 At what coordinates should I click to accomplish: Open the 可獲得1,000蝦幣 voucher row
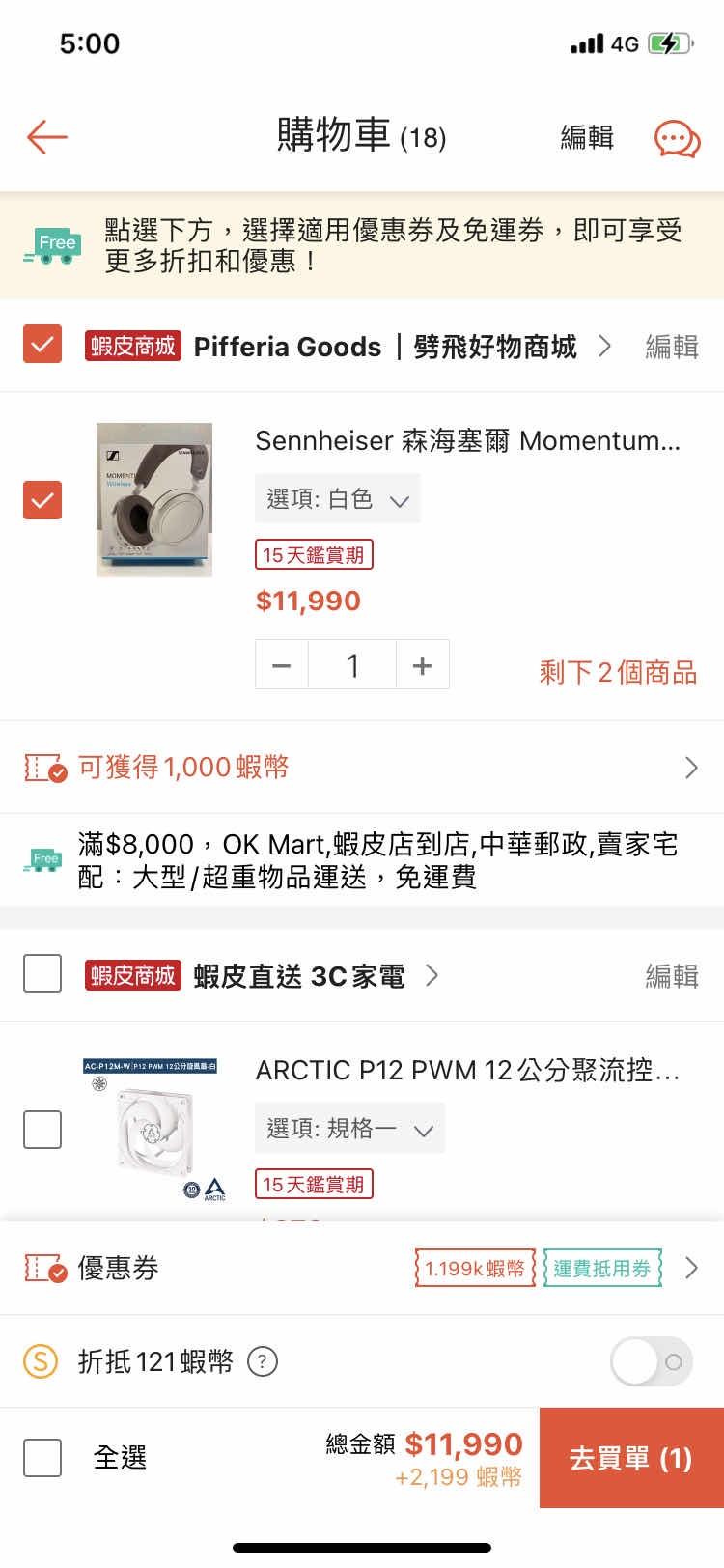[x=362, y=768]
